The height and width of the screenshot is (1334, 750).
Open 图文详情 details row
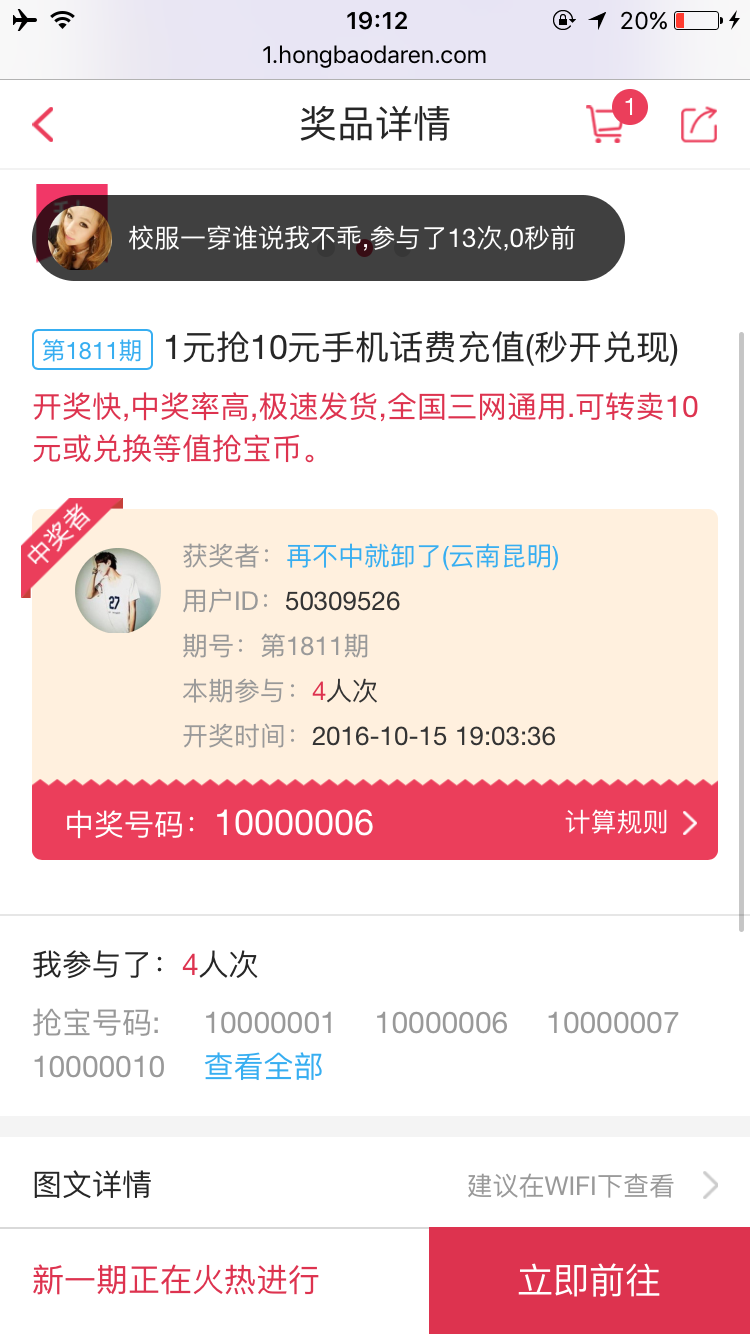[x=375, y=1185]
